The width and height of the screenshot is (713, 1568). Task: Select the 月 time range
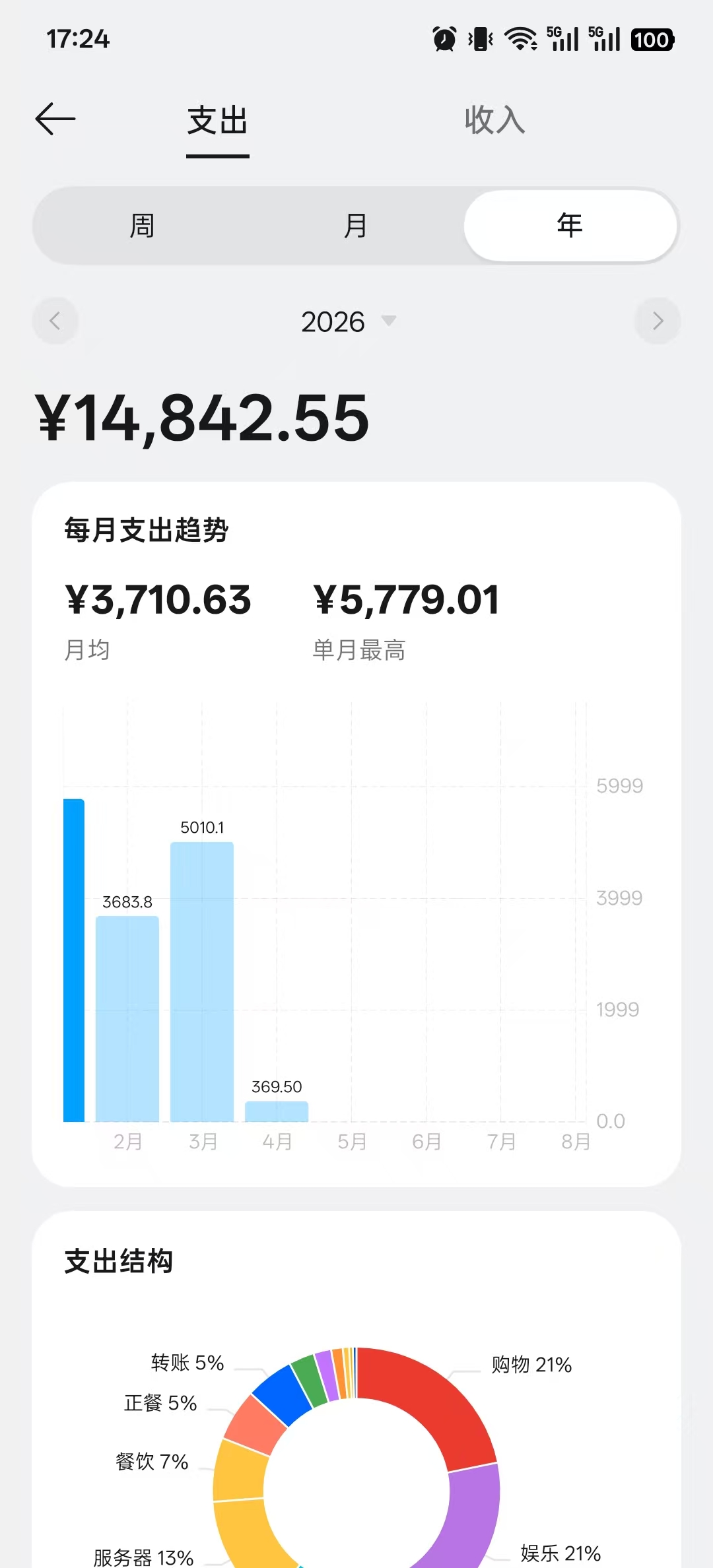point(356,224)
